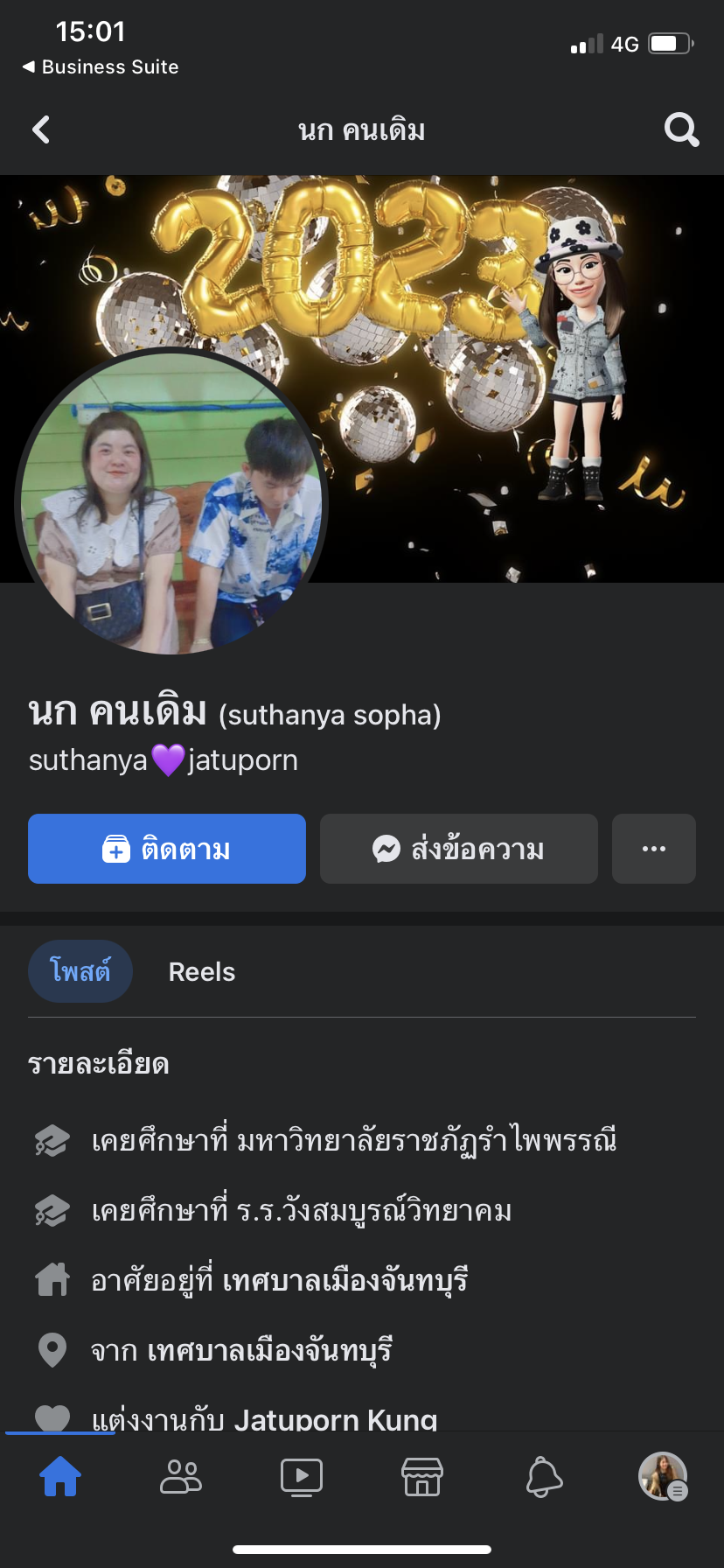Open the profile menu tab

(663, 1477)
